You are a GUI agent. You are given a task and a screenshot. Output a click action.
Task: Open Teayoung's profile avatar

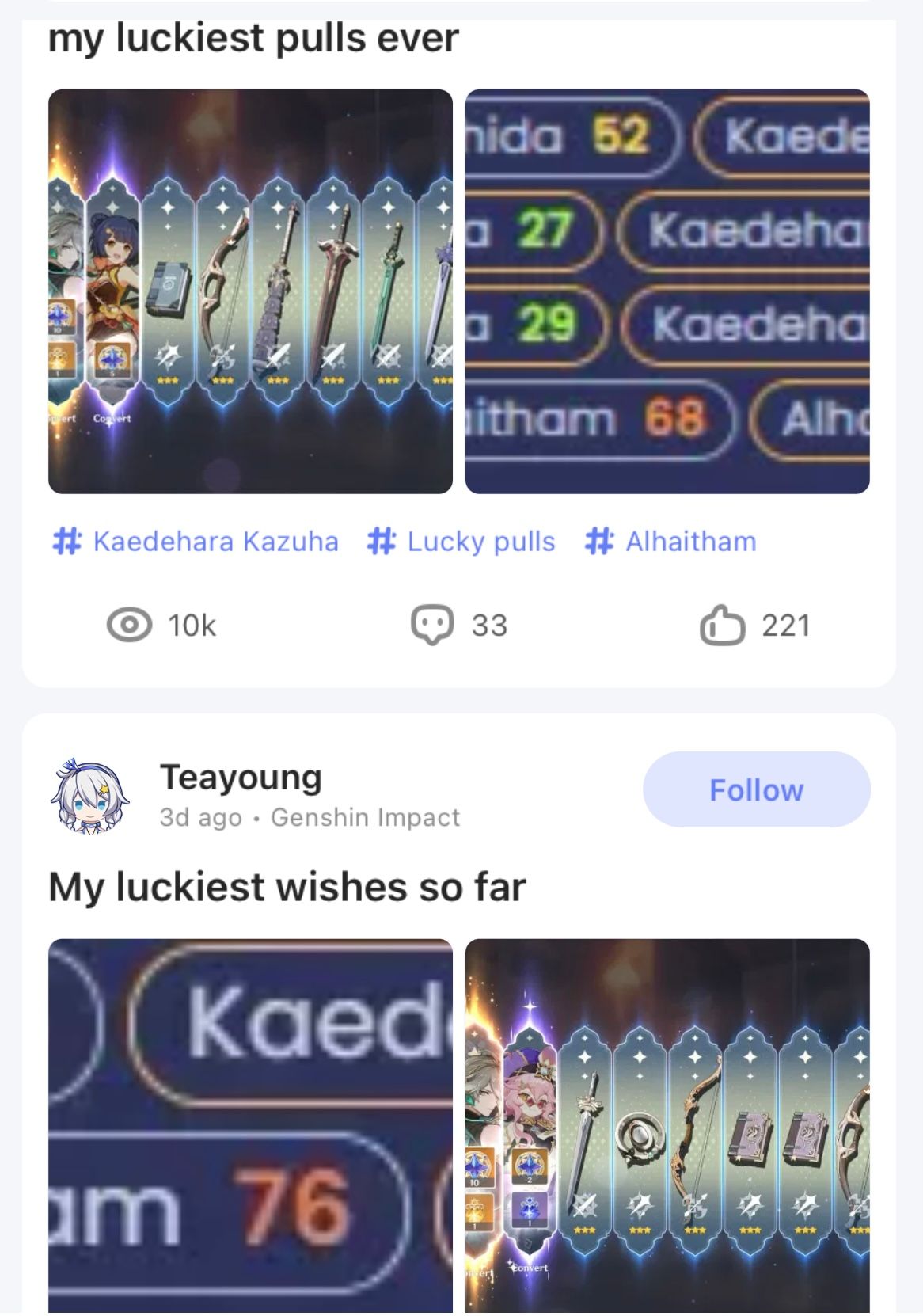click(x=89, y=795)
